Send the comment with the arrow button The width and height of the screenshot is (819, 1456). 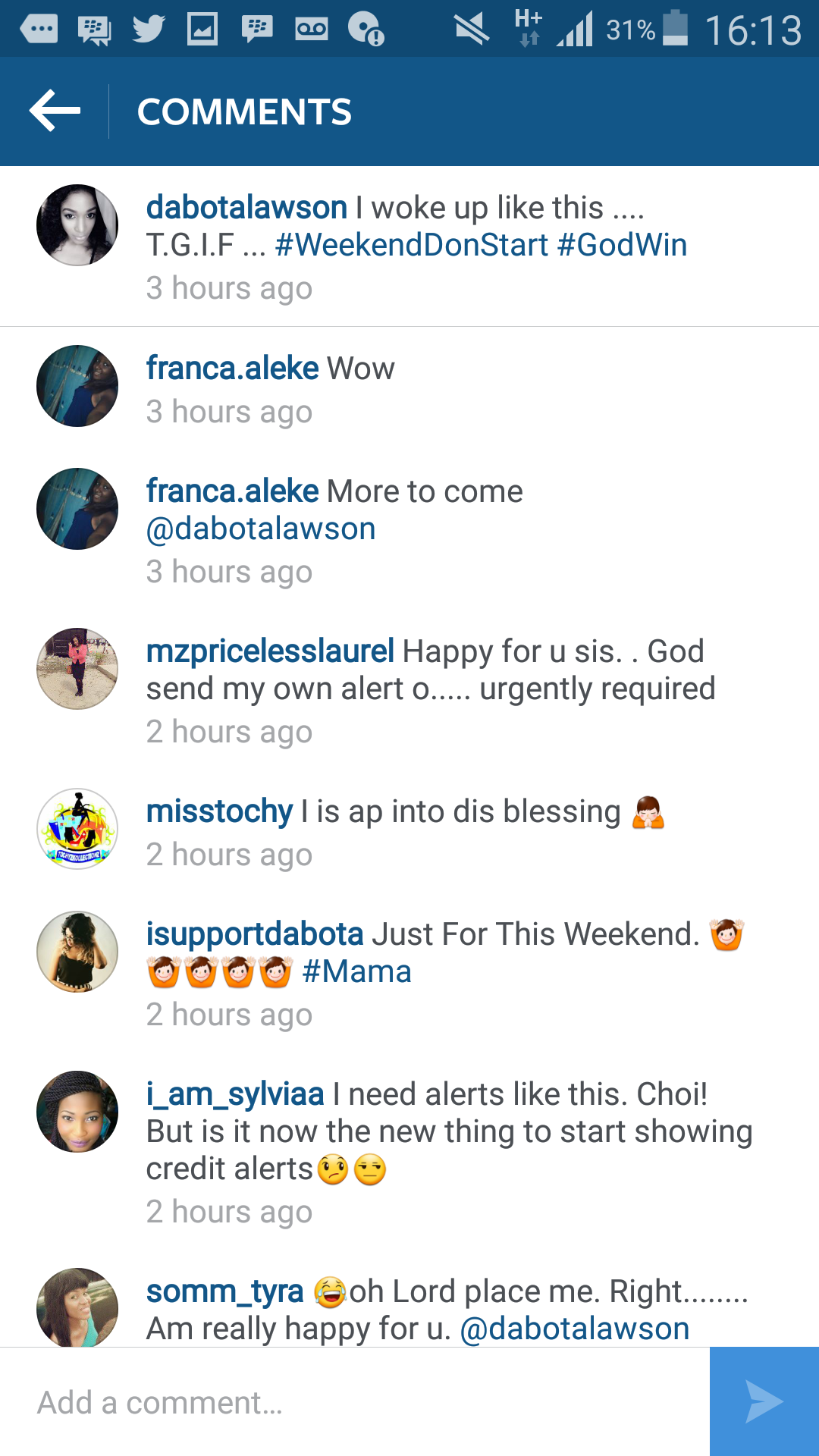pyautogui.click(x=764, y=1402)
